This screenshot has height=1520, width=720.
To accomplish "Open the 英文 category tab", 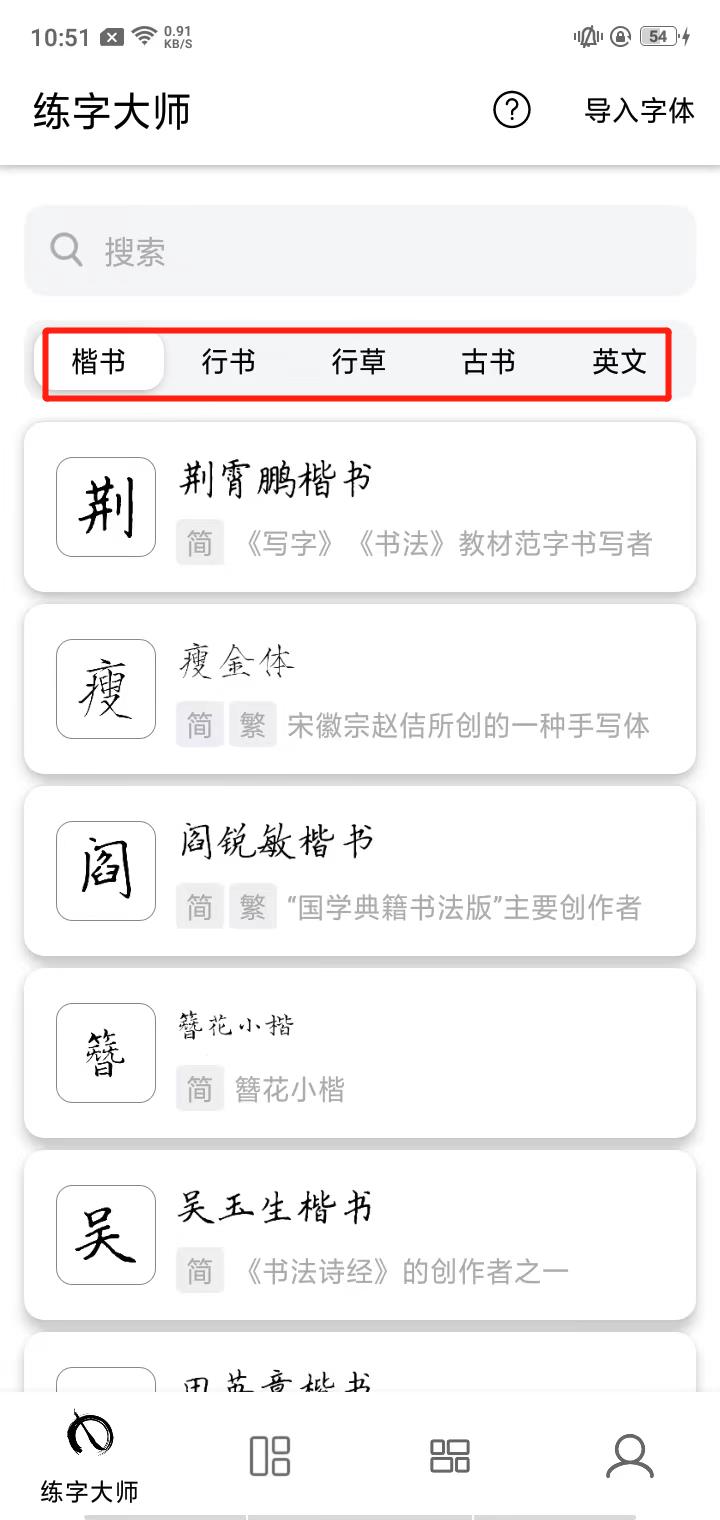I will tap(620, 363).
